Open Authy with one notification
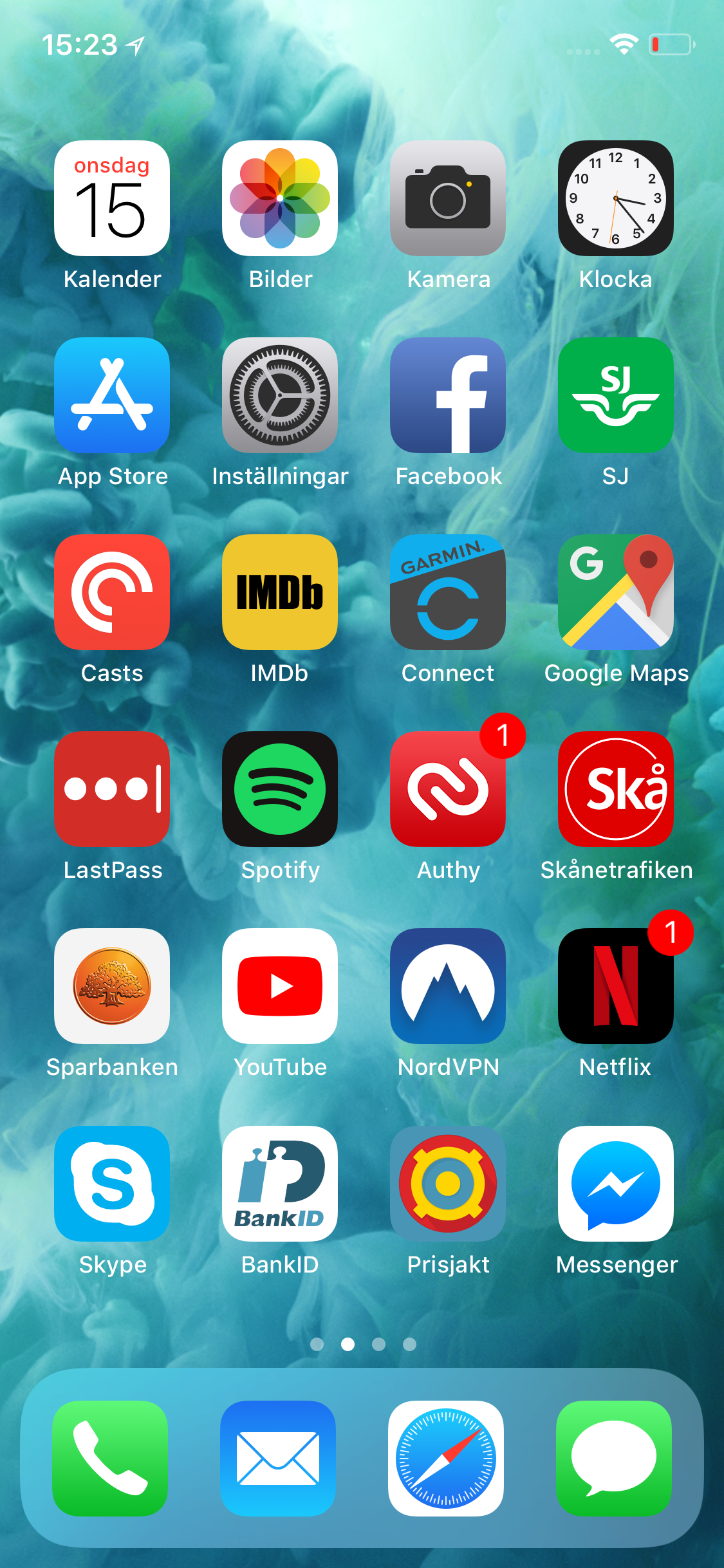 point(448,789)
